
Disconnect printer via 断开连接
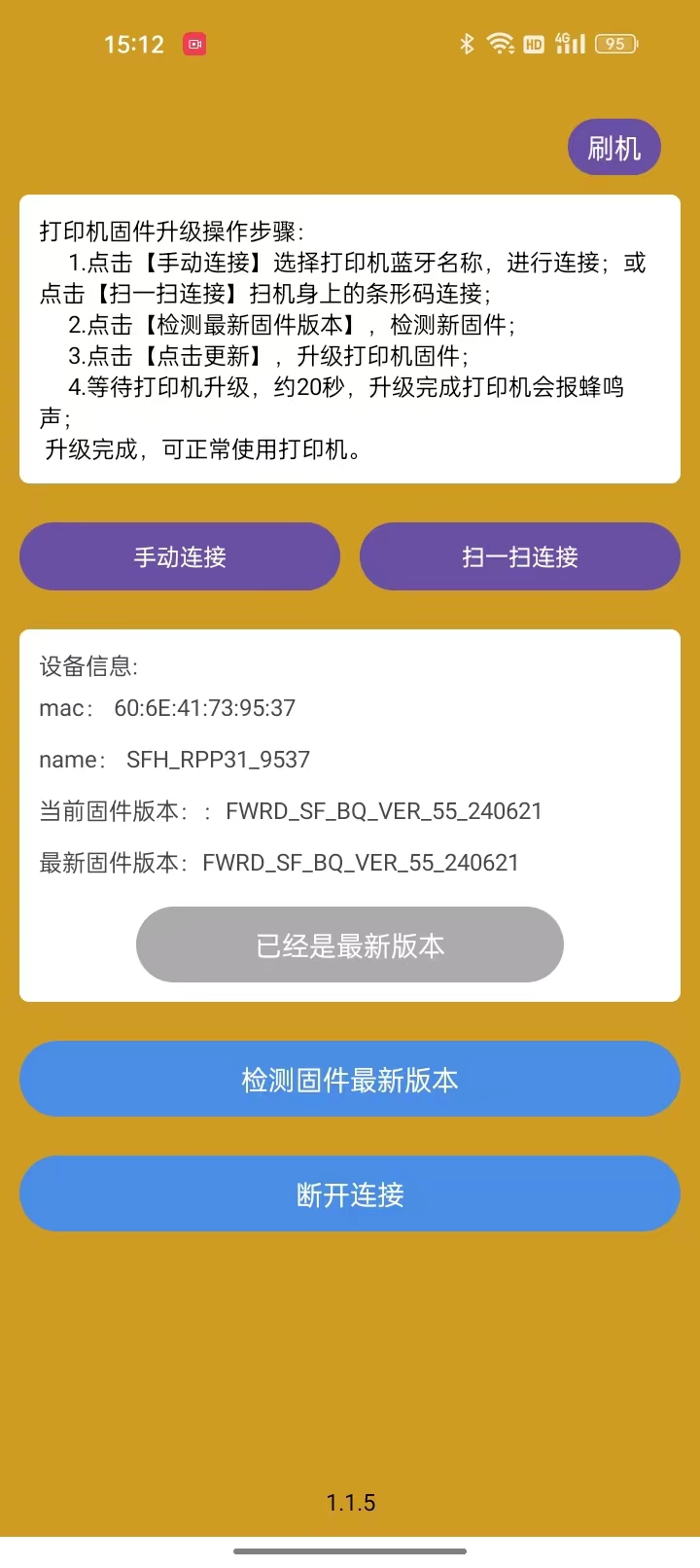click(x=350, y=1194)
